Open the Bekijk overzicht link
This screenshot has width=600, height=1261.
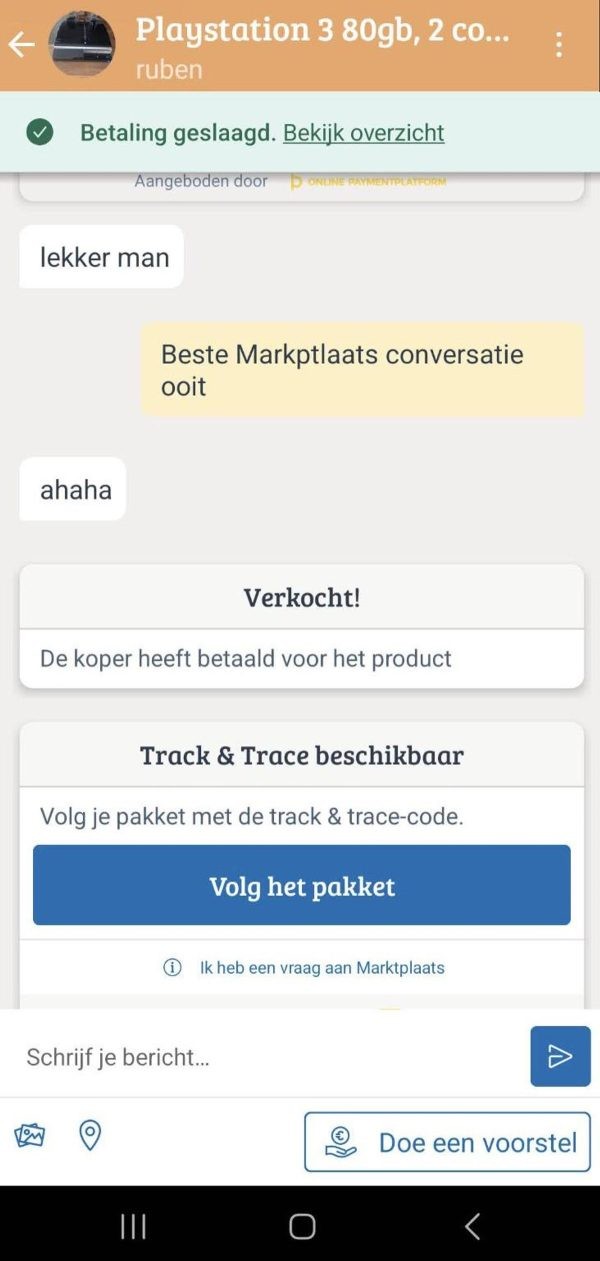click(x=363, y=133)
